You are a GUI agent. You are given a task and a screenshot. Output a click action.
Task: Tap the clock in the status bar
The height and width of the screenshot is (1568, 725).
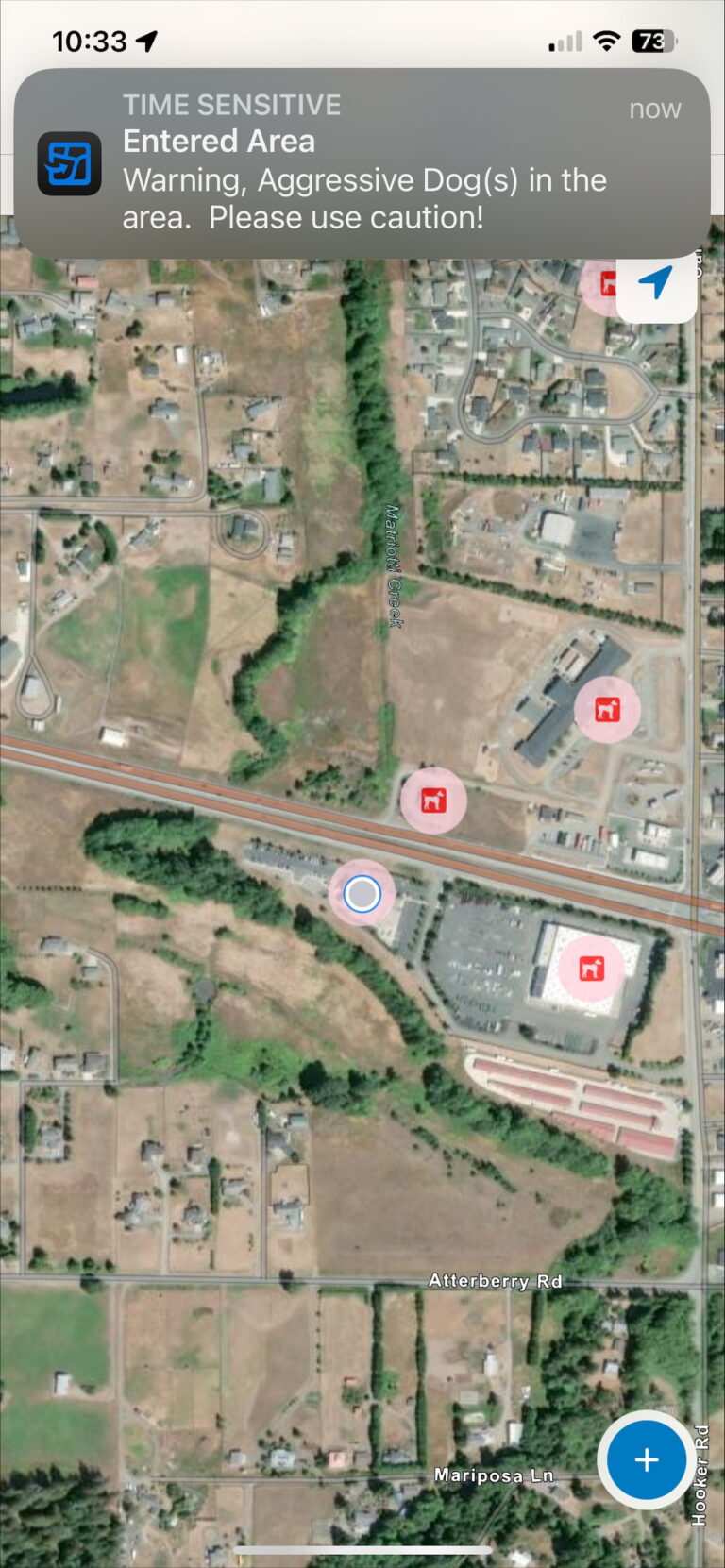92,41
